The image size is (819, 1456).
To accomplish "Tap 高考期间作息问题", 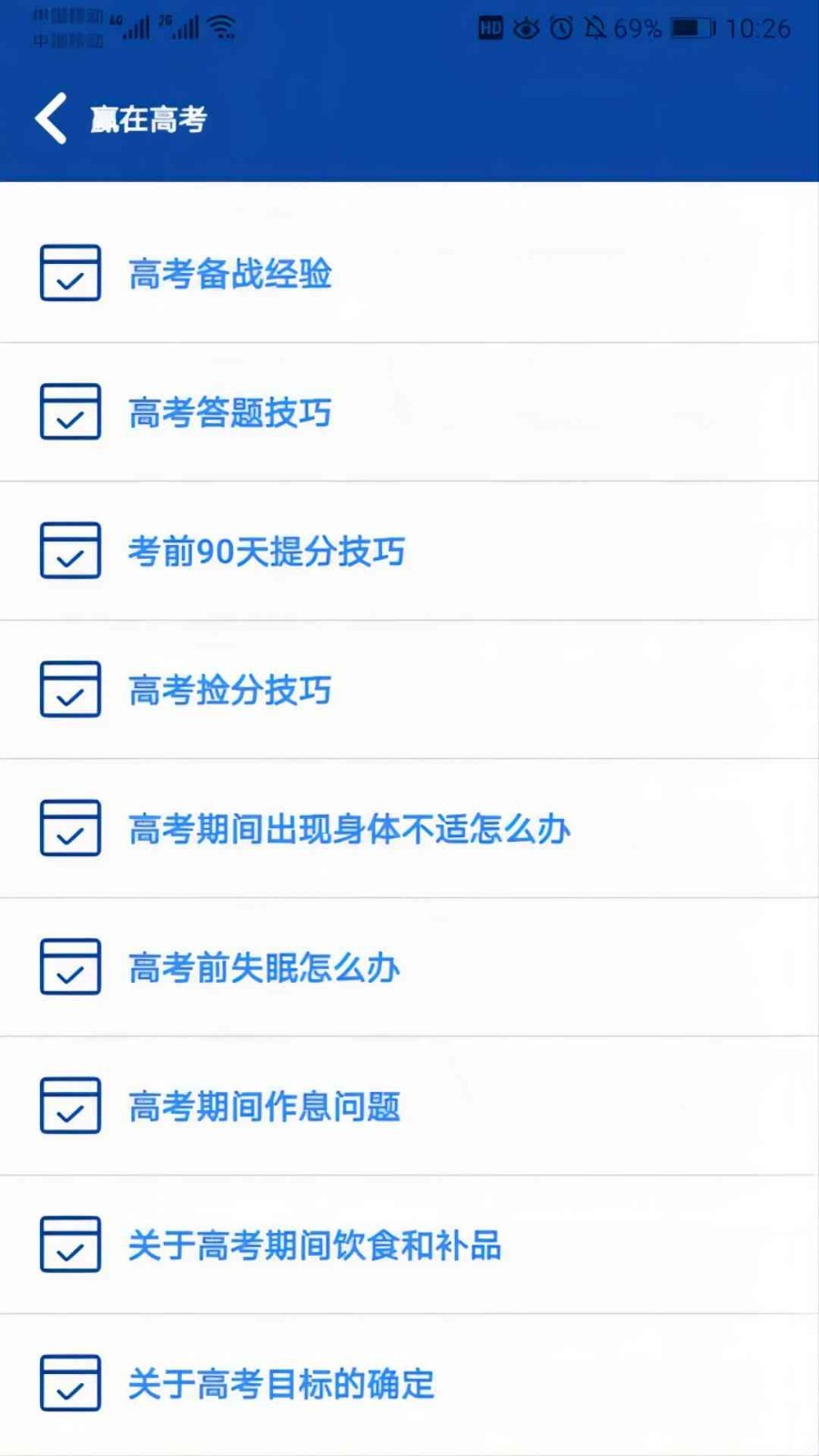I will pos(409,1107).
